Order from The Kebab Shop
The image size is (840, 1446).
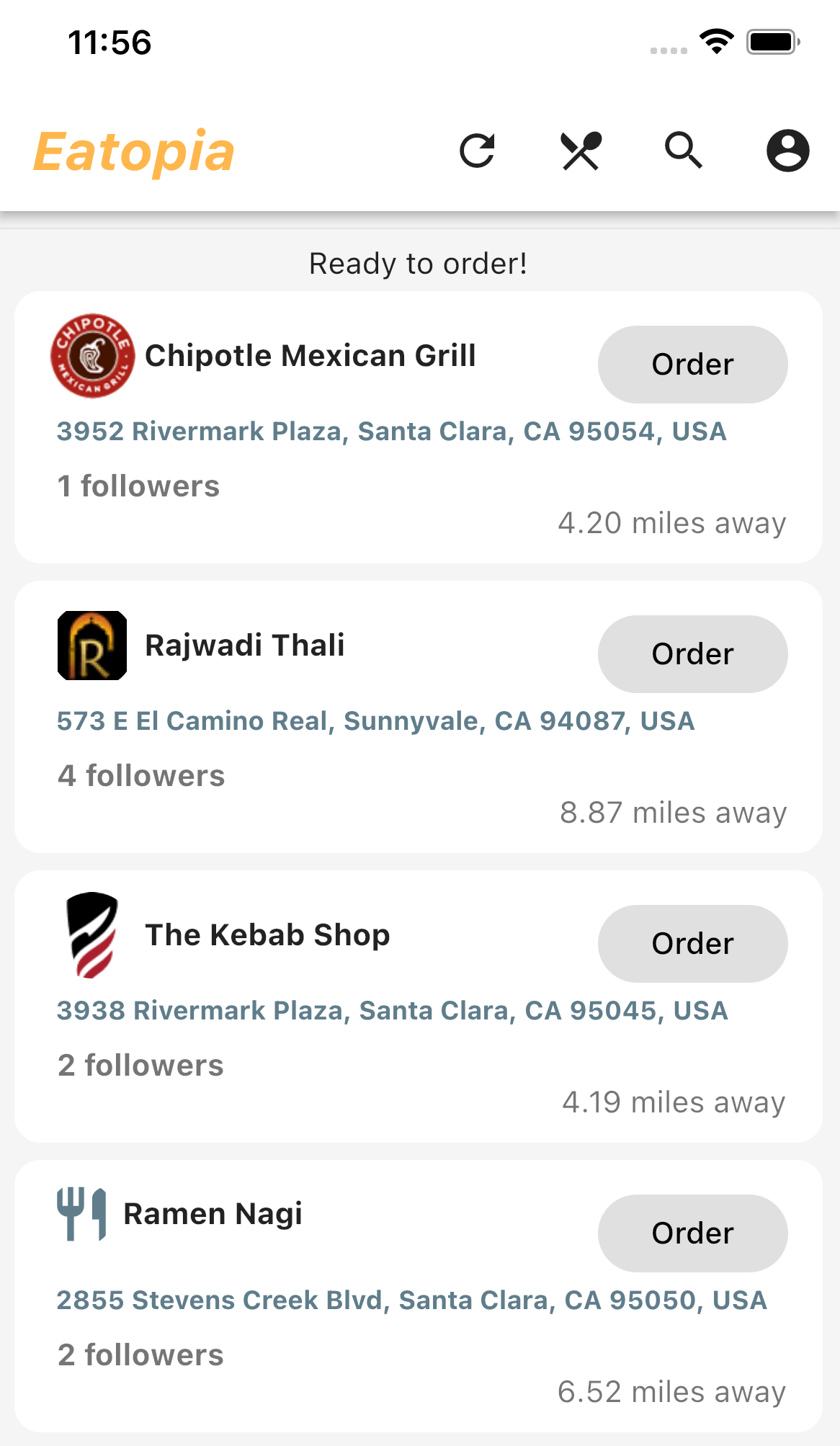click(x=692, y=944)
